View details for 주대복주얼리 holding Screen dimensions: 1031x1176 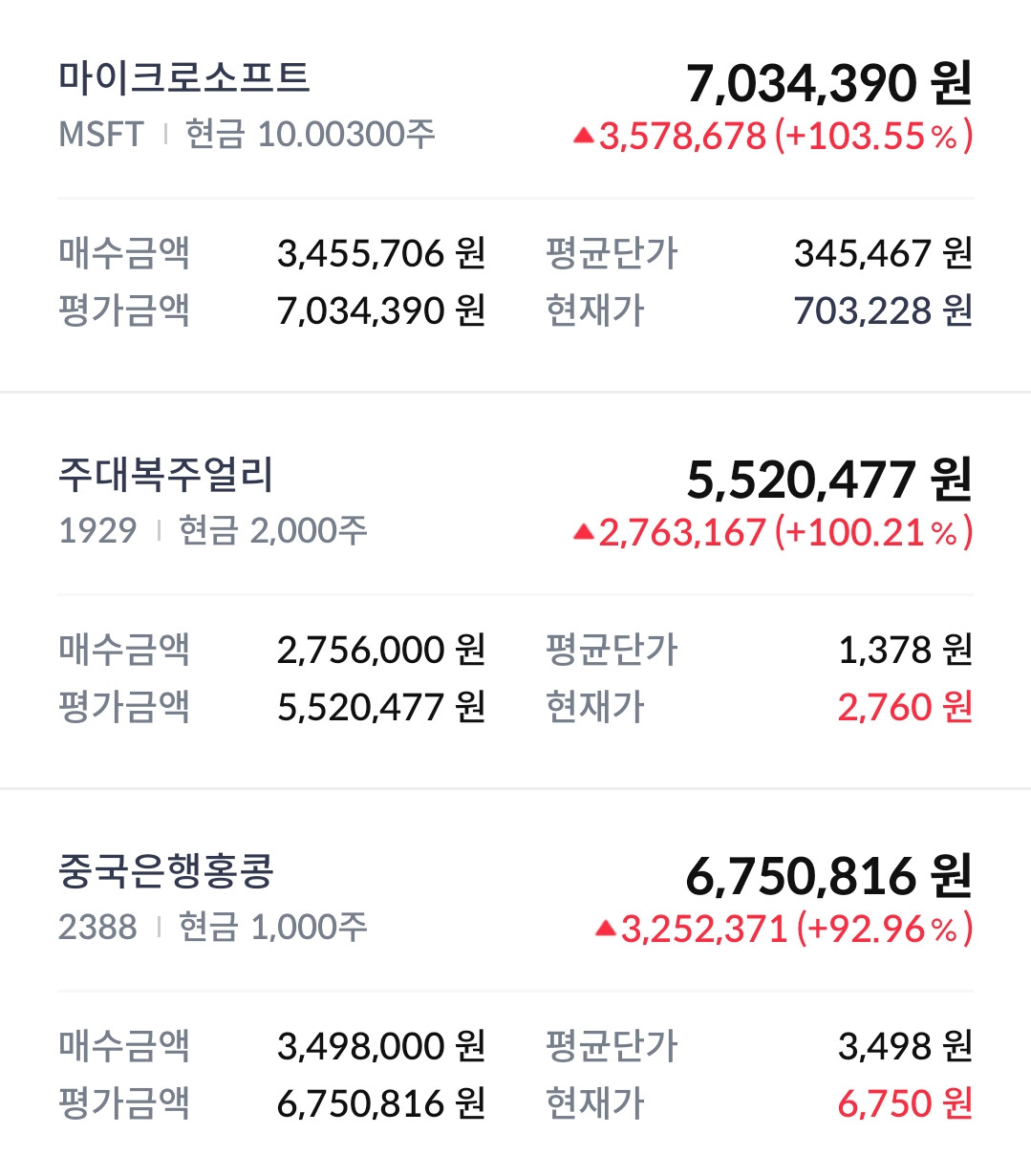point(165,475)
